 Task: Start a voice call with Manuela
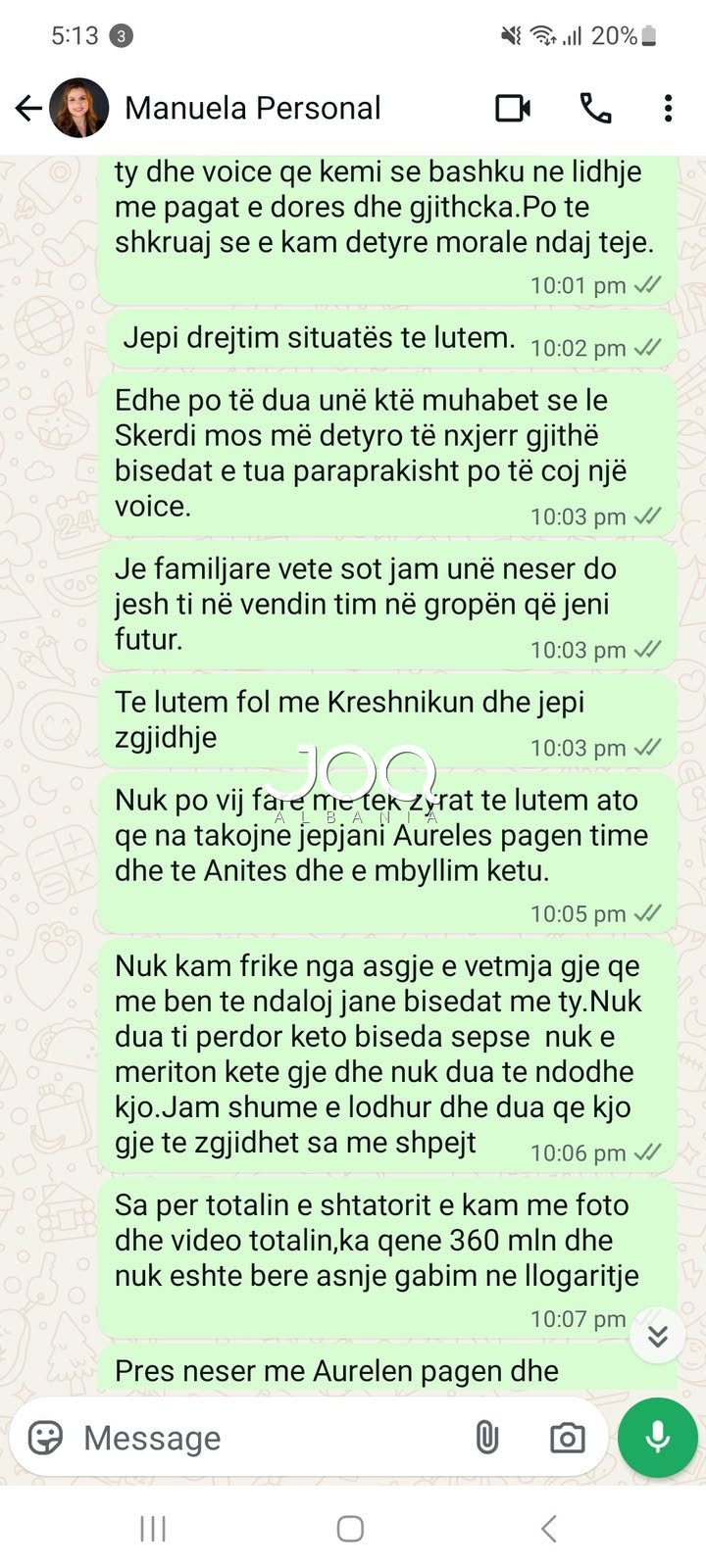click(595, 108)
